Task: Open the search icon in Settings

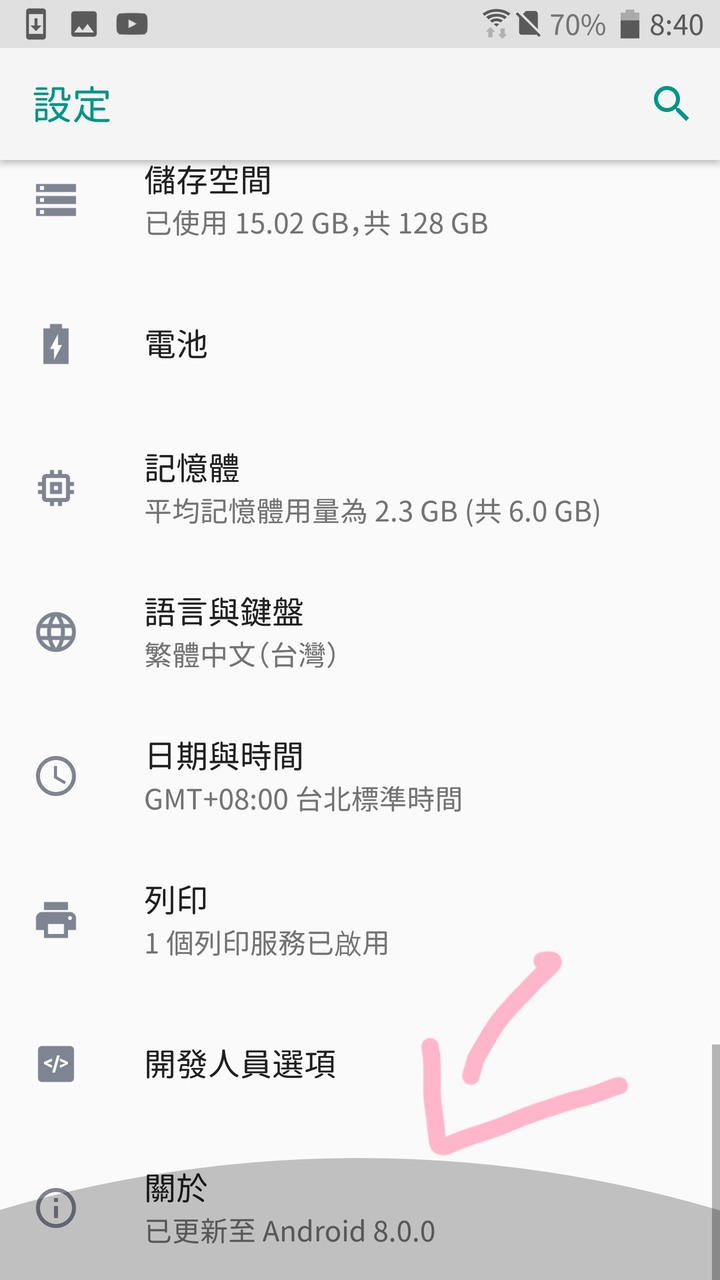Action: coord(671,104)
